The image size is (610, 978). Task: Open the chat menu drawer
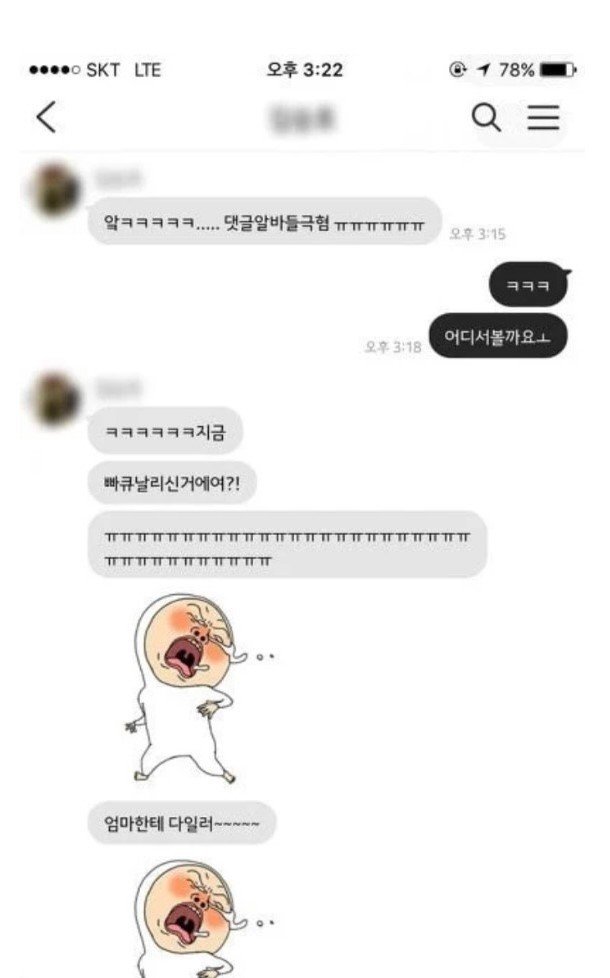pos(543,118)
